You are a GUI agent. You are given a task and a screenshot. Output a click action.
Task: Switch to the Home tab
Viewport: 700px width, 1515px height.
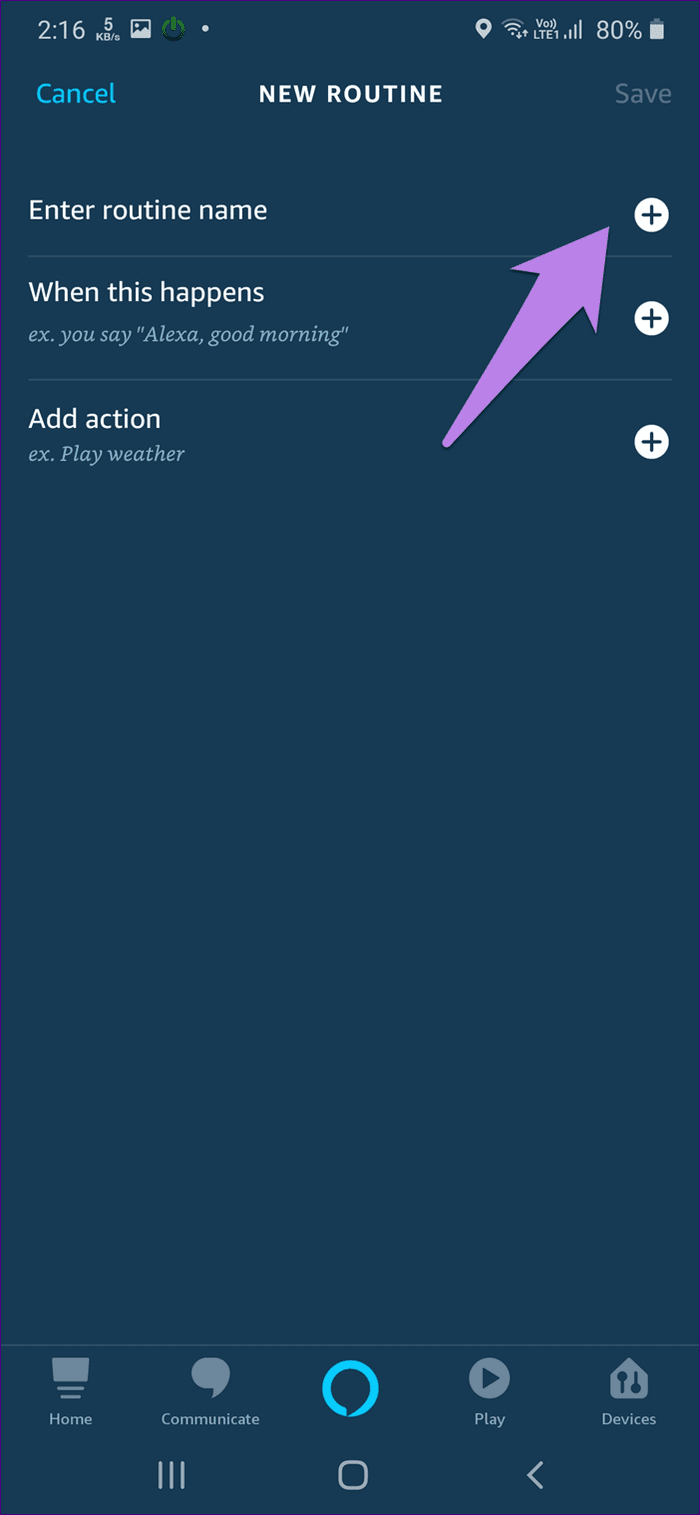pos(70,1391)
